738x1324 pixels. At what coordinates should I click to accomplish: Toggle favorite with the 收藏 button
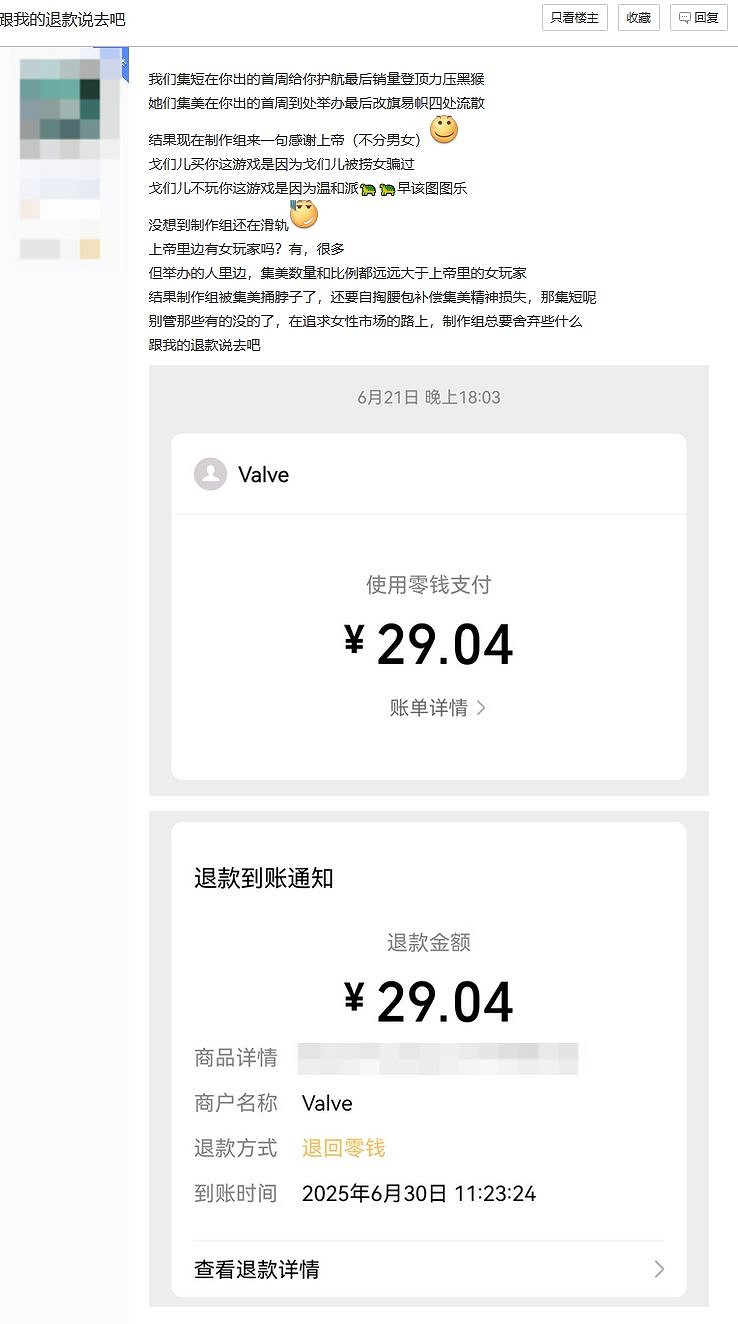pos(638,17)
